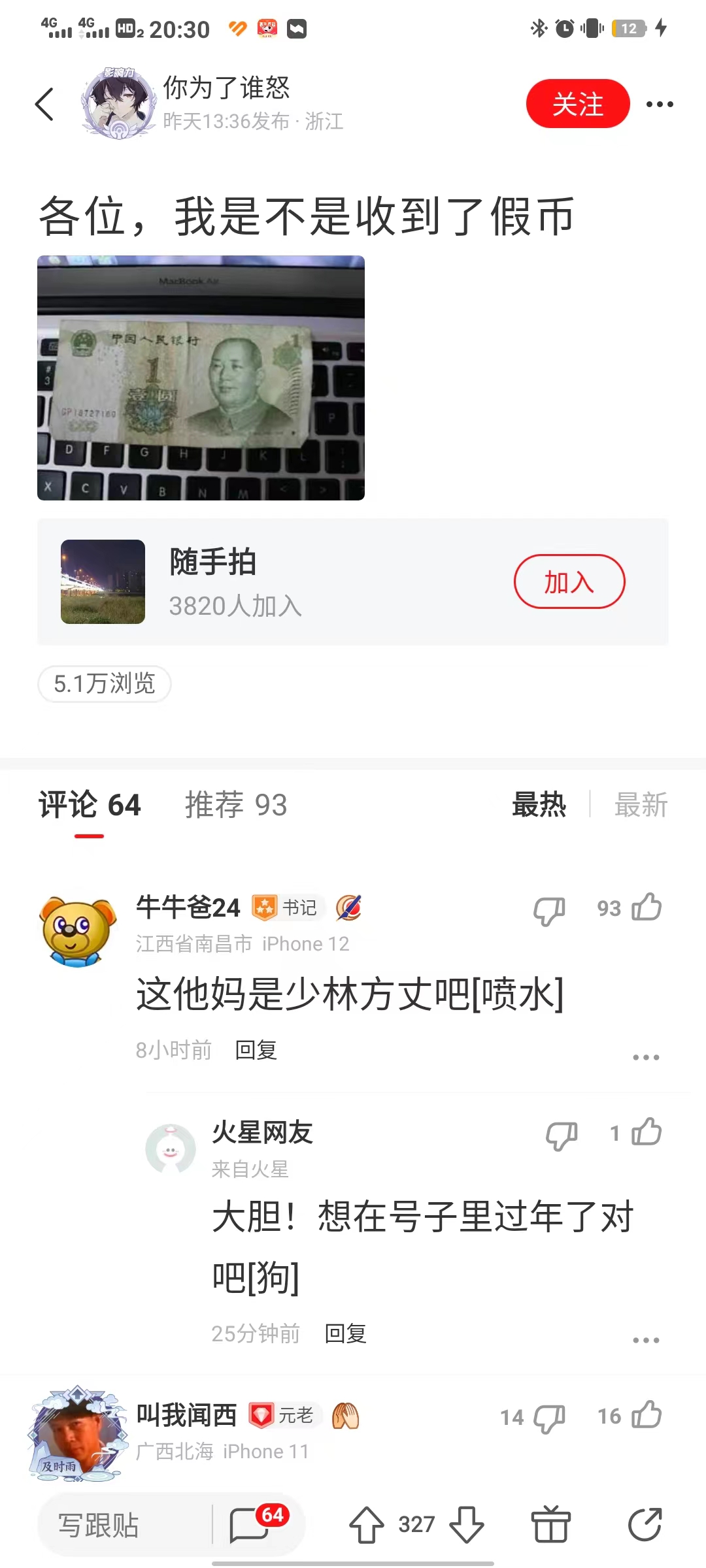Viewport: 706px width, 1568px height.
Task: Like 火星网友's reply
Action: pyautogui.click(x=647, y=1133)
